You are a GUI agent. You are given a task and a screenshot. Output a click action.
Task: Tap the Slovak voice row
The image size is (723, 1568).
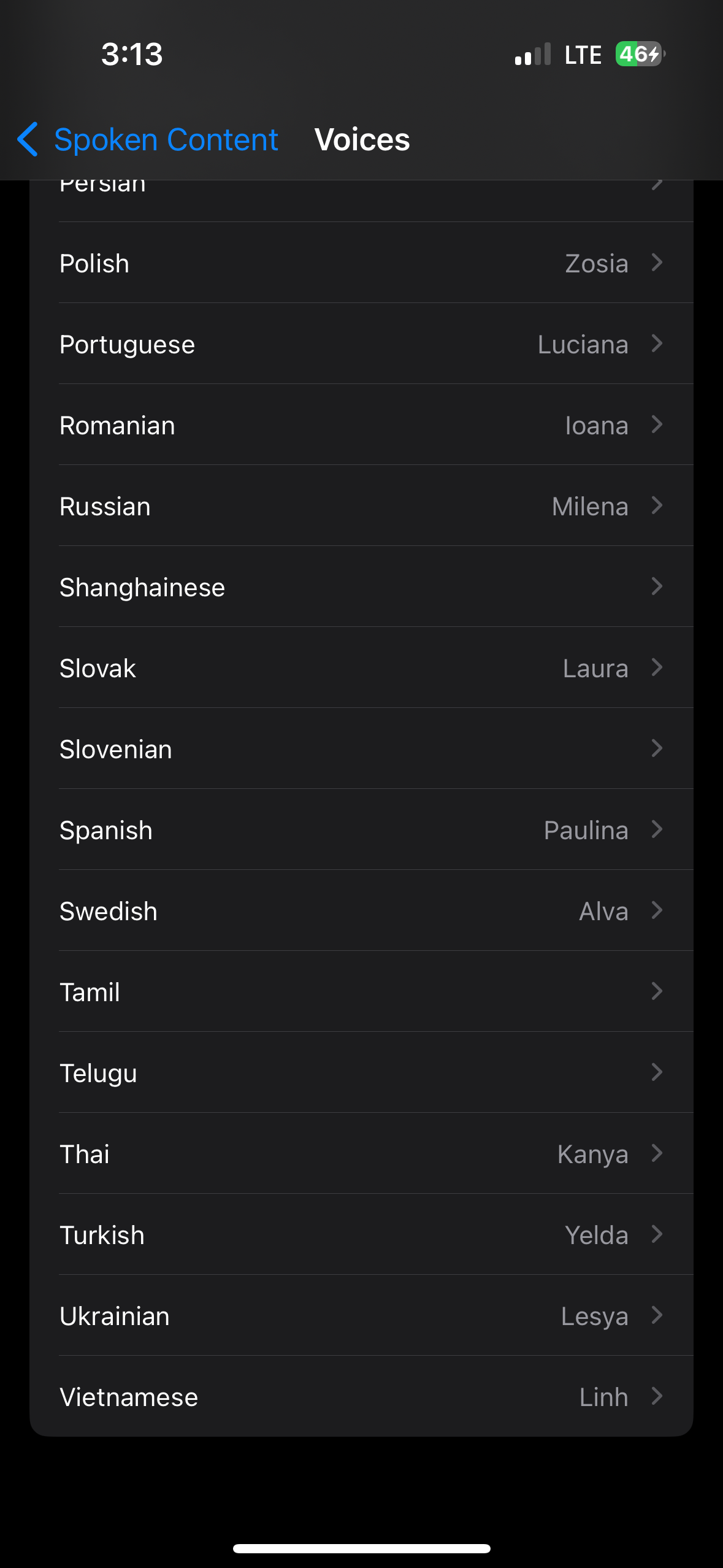coord(361,668)
